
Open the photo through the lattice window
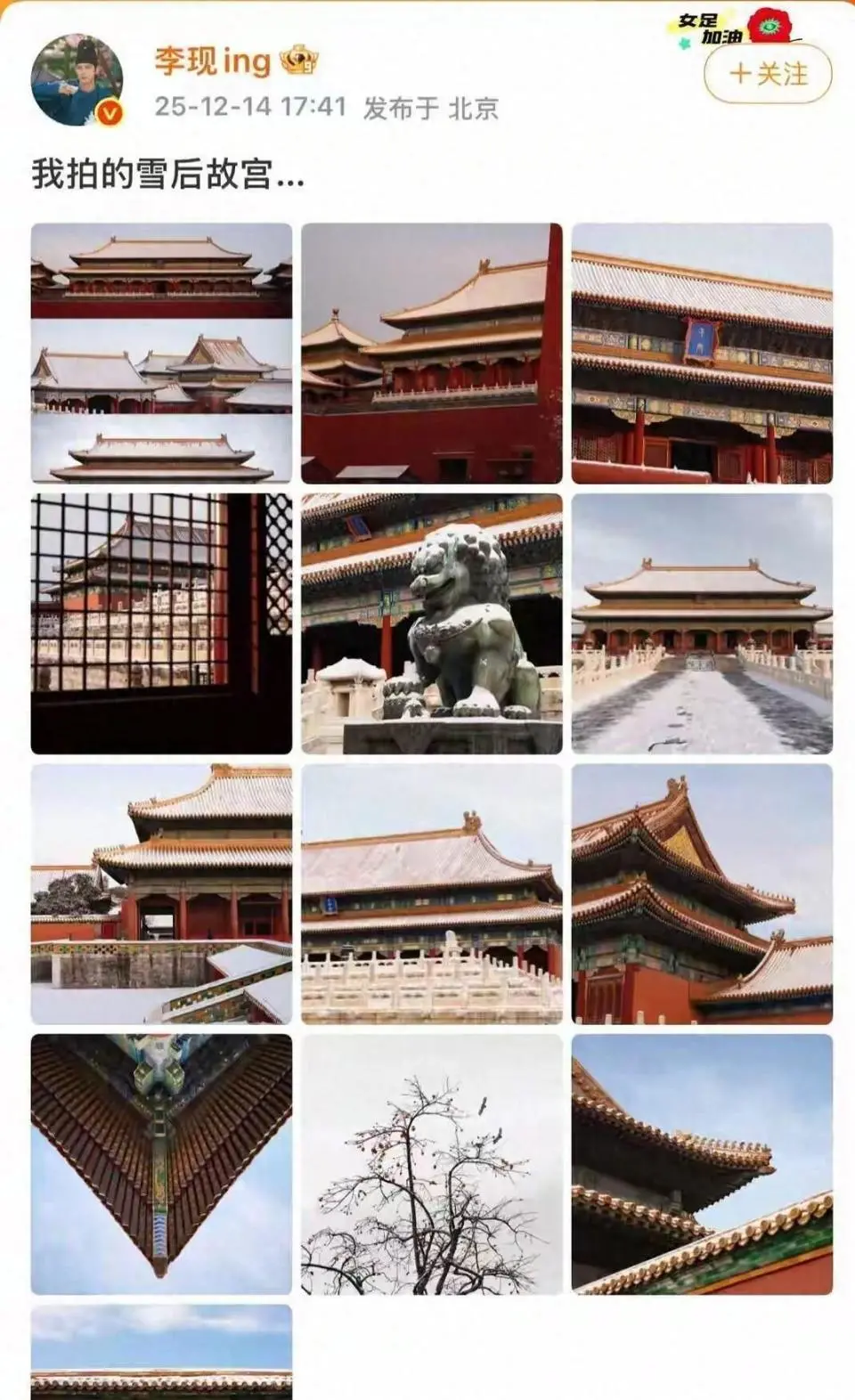pyautogui.click(x=161, y=623)
